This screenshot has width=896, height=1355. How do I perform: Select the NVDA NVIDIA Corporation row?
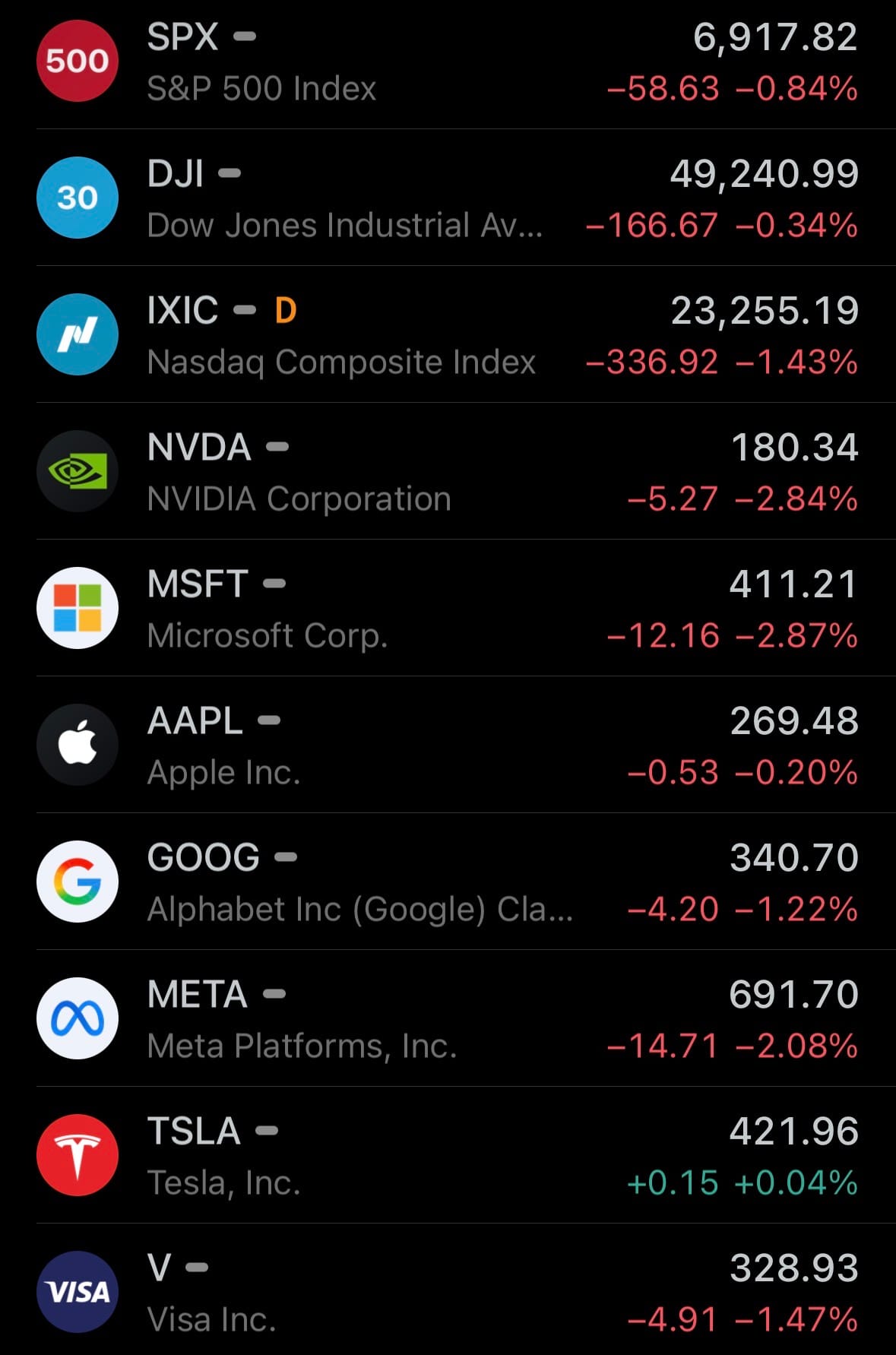click(x=448, y=473)
